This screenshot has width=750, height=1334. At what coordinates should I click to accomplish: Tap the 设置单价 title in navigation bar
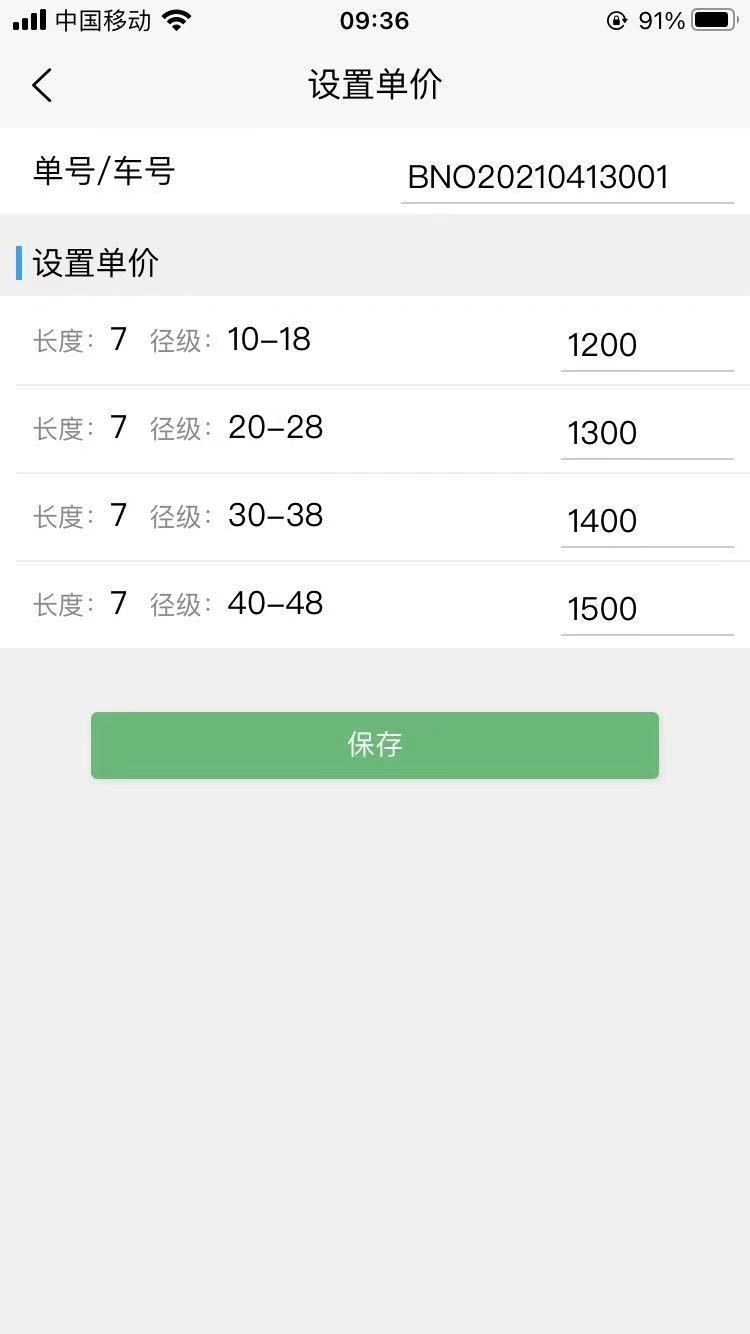point(375,85)
